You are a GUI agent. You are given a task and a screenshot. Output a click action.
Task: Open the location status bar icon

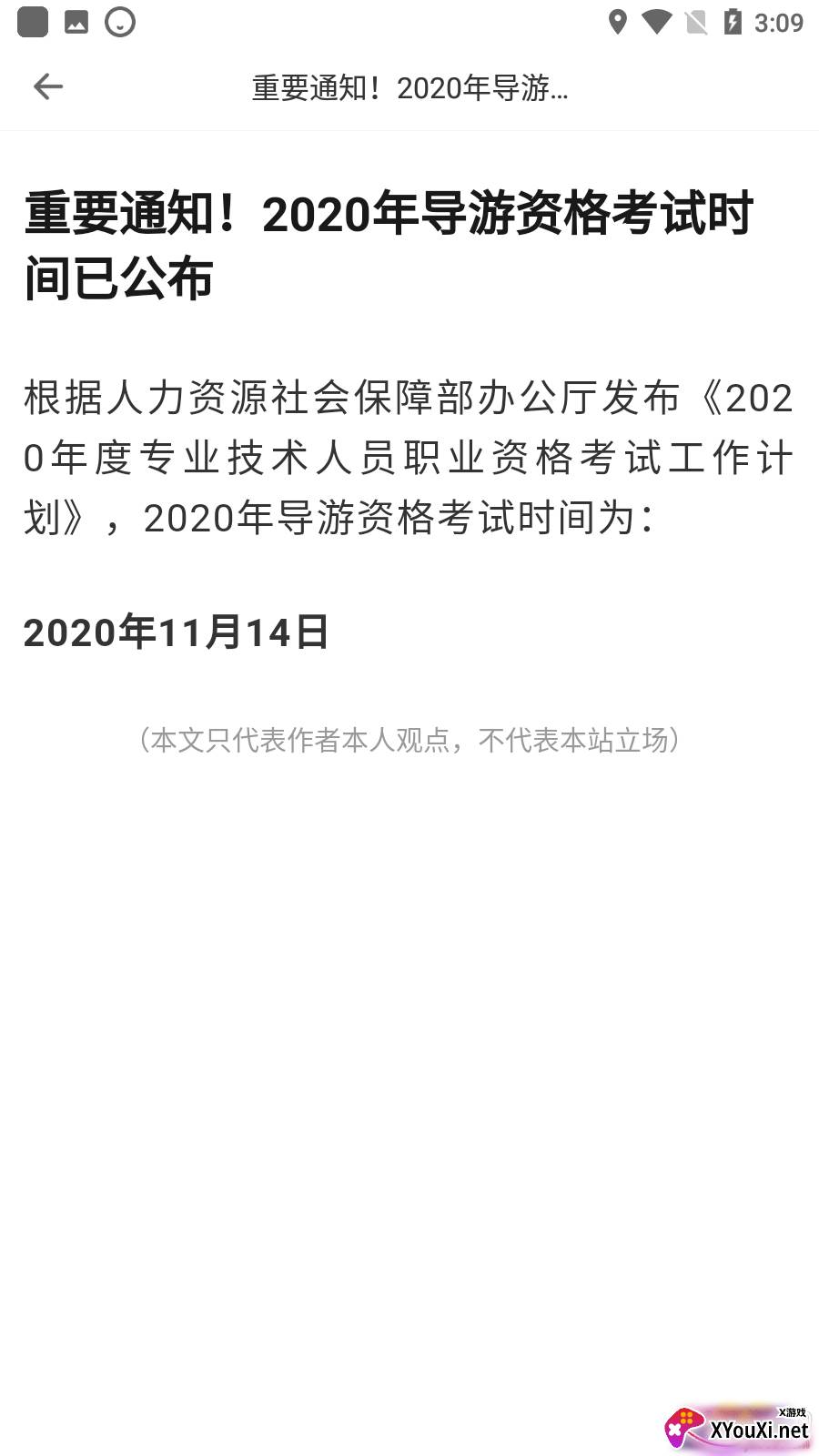[621, 22]
